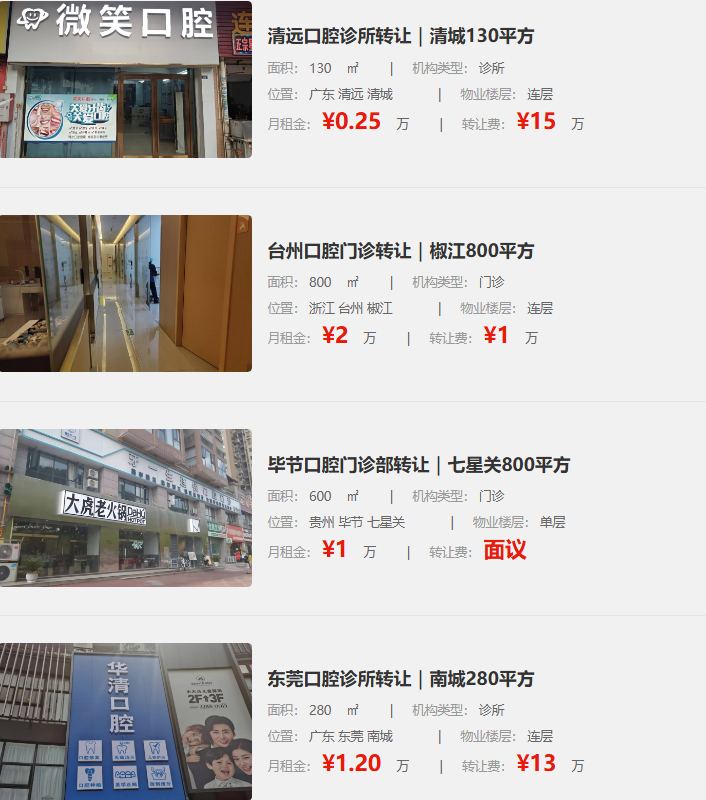View the 微笑口腔 storefront photo

click(x=126, y=79)
